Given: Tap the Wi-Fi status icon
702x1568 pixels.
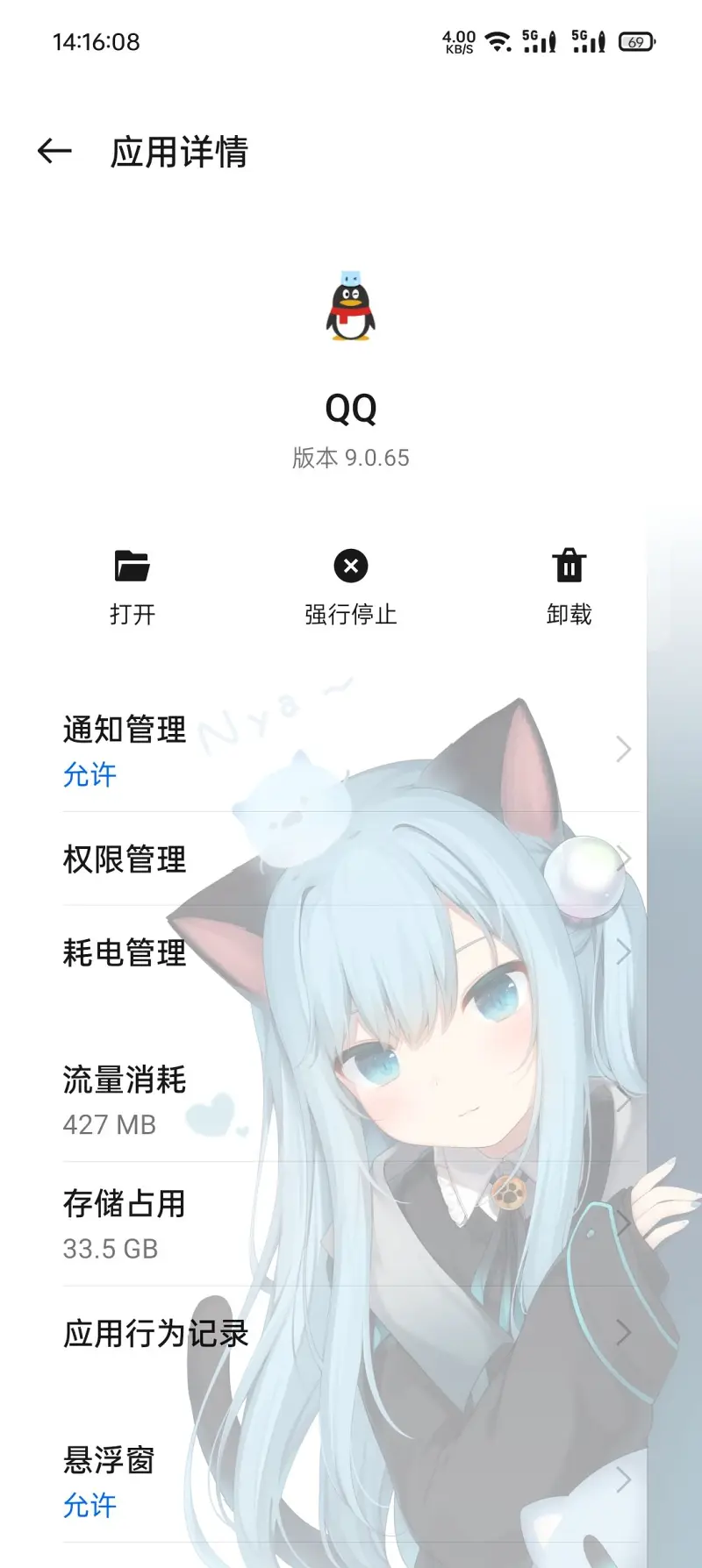Looking at the screenshot, I should point(497,39).
